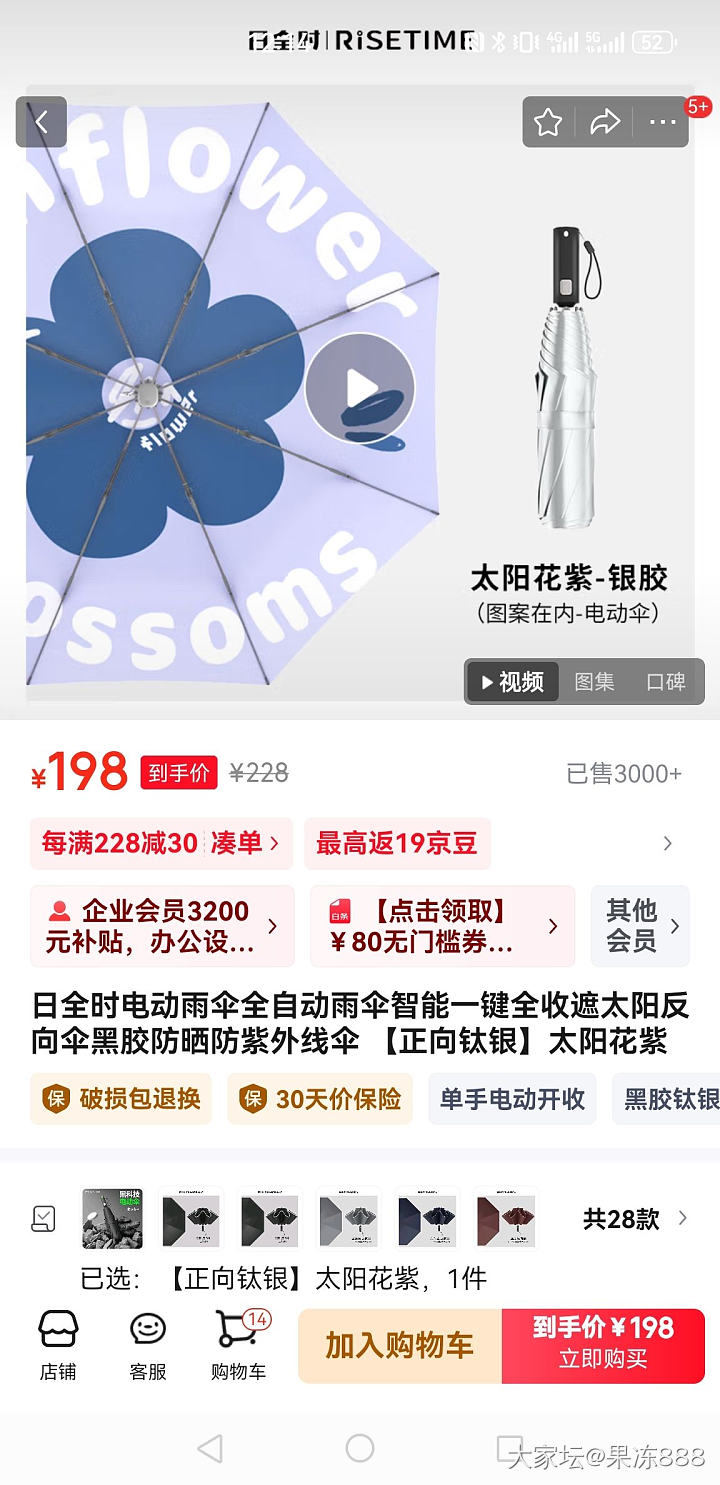Claim the ¥80无门槛券 coupon

coord(442,926)
